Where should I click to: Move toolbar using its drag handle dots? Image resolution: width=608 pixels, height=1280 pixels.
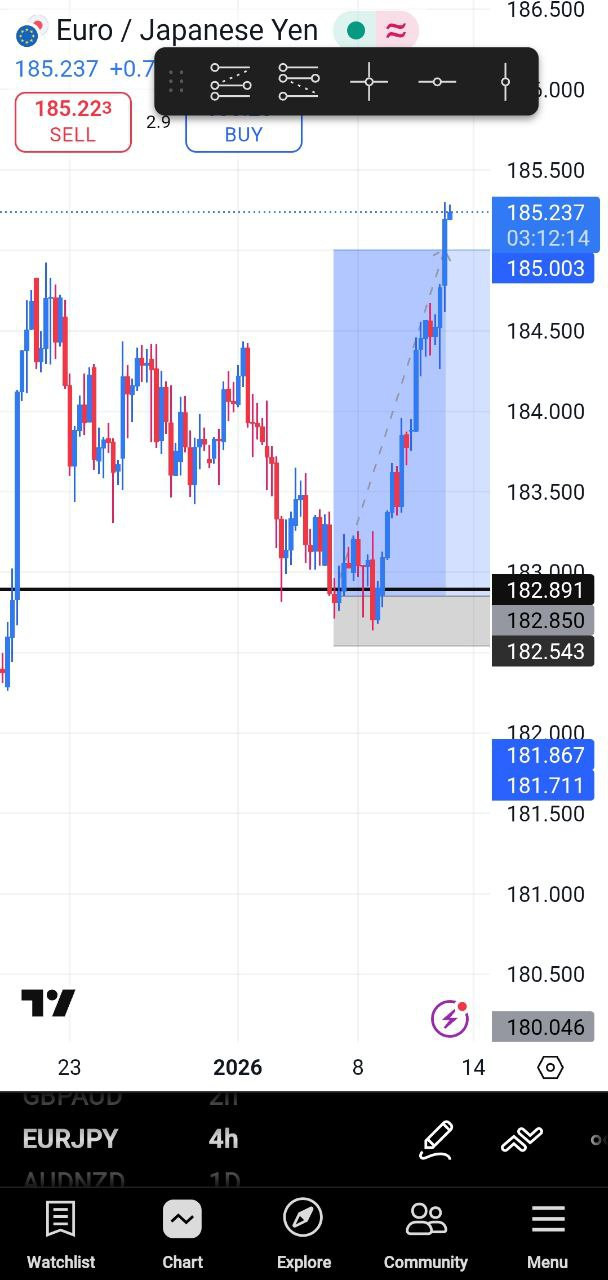click(176, 81)
